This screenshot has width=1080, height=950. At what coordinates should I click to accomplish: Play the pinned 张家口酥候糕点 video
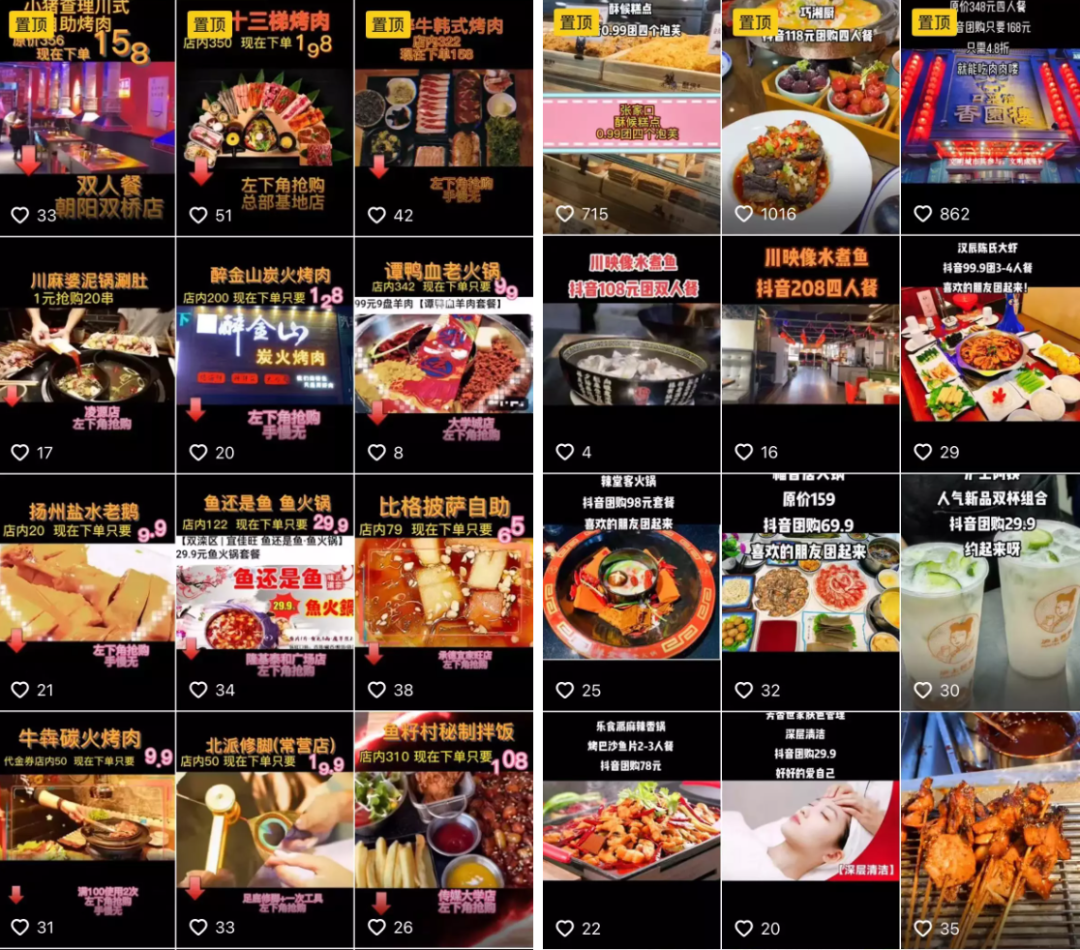point(631,118)
